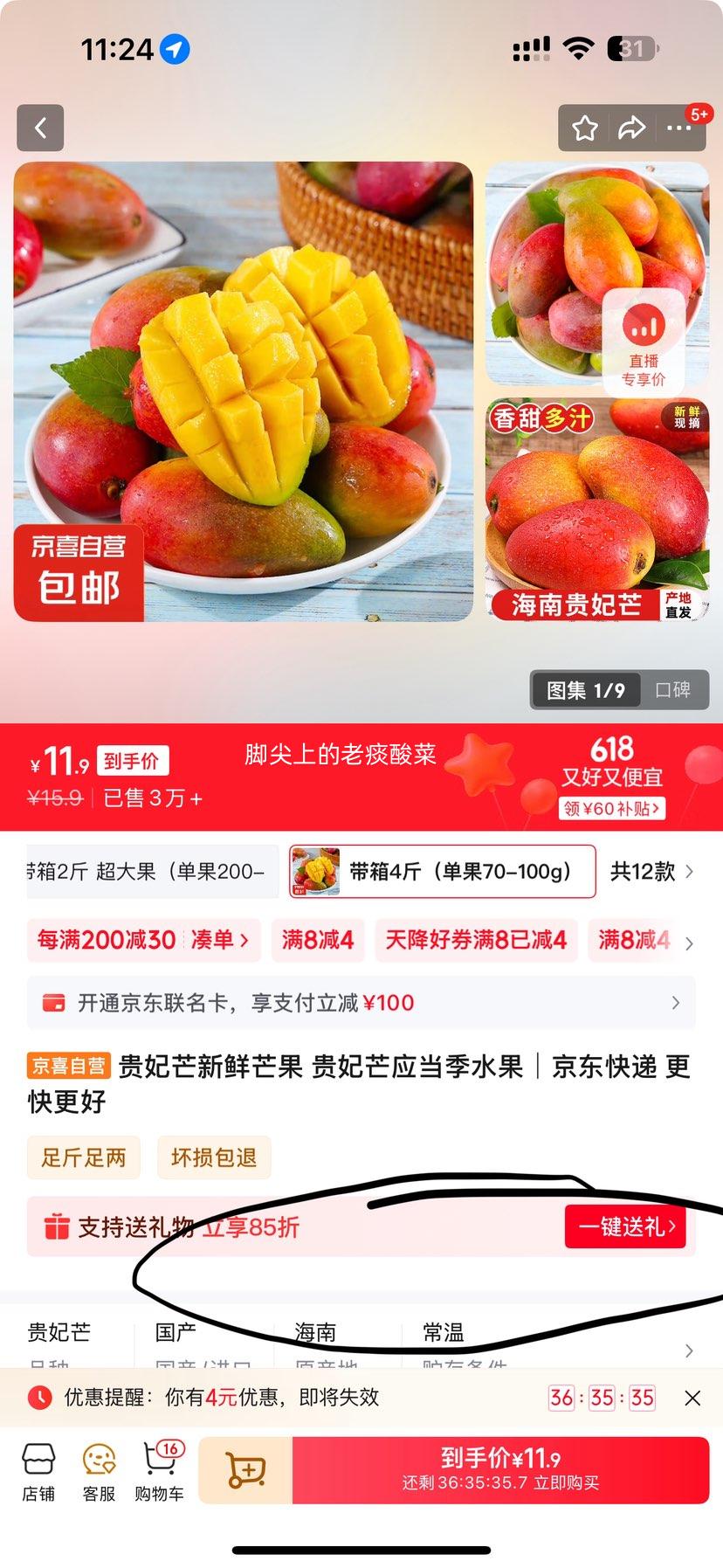Screen dimensions: 723x1568
Task: Tap the 一键送礼 gift button
Action: click(x=625, y=1226)
